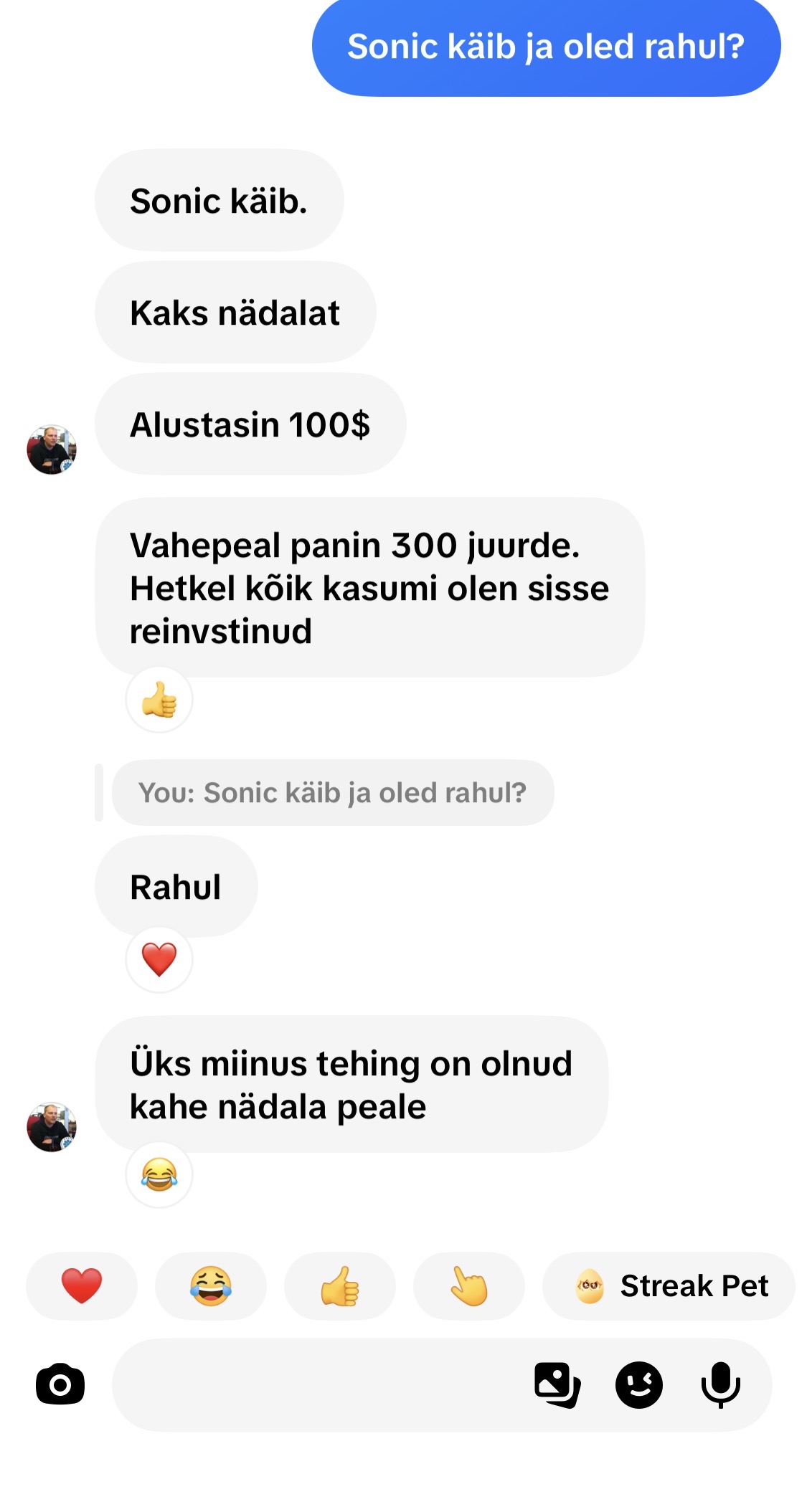Open sender's profile picture beside Alustasin 100$
The image size is (807, 1512).
tap(52, 450)
